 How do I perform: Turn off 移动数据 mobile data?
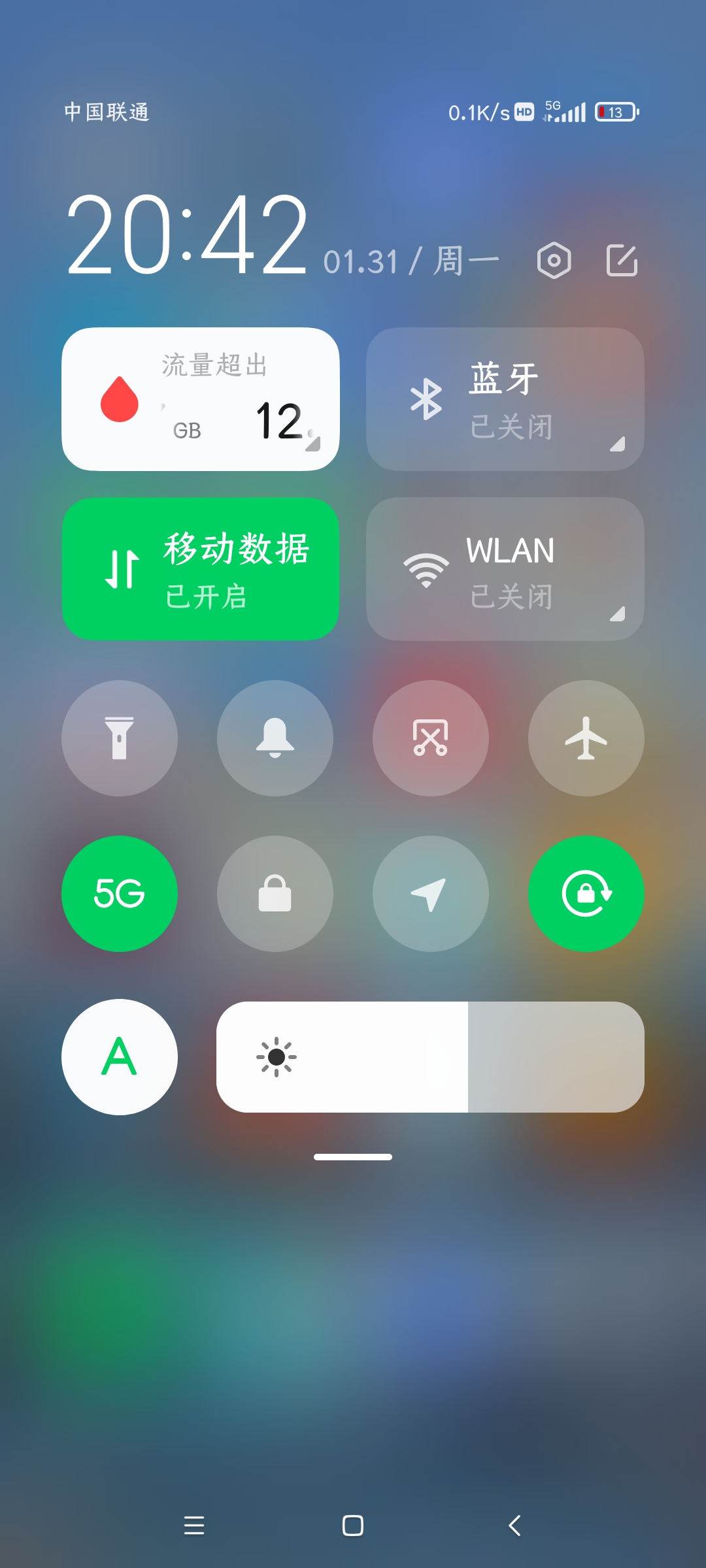[x=201, y=569]
